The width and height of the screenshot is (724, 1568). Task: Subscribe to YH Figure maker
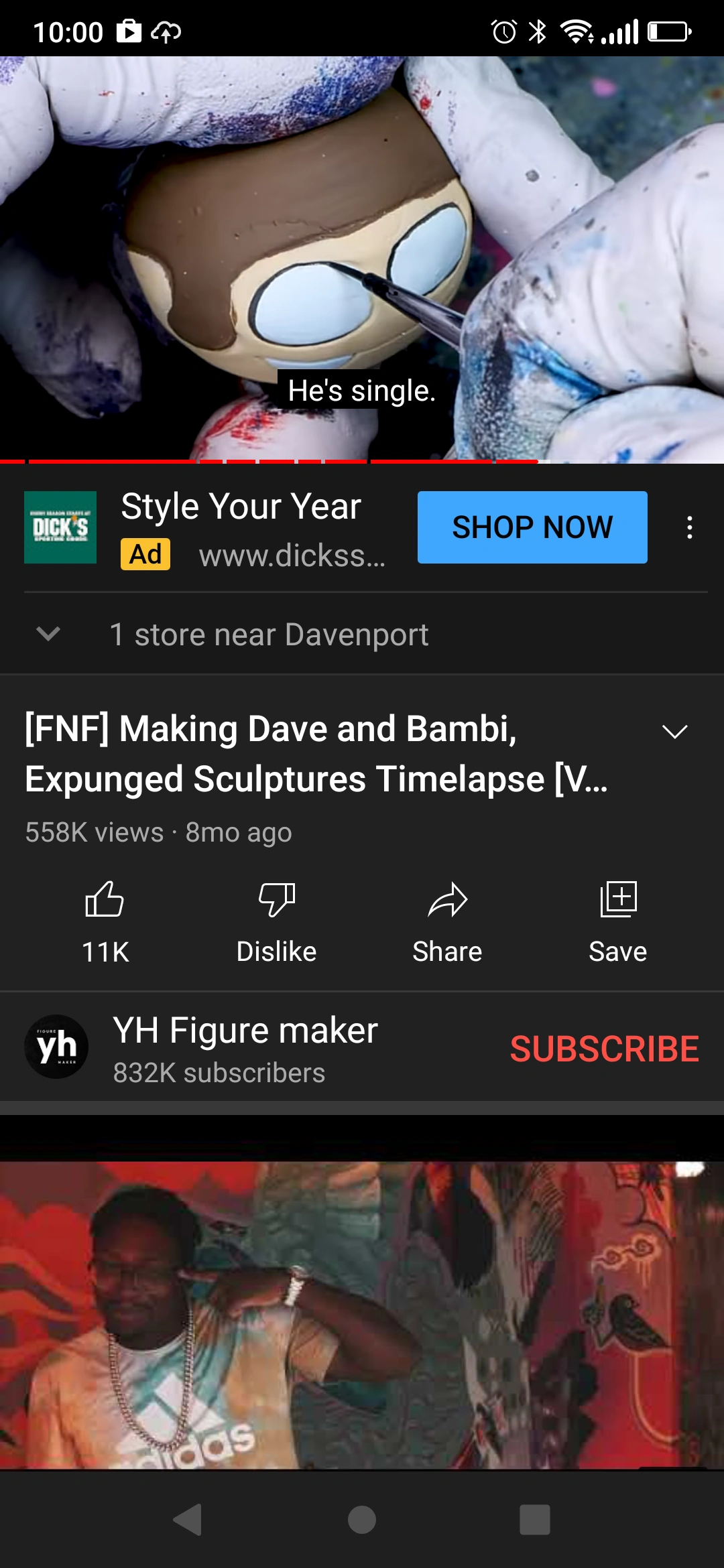coord(603,1049)
